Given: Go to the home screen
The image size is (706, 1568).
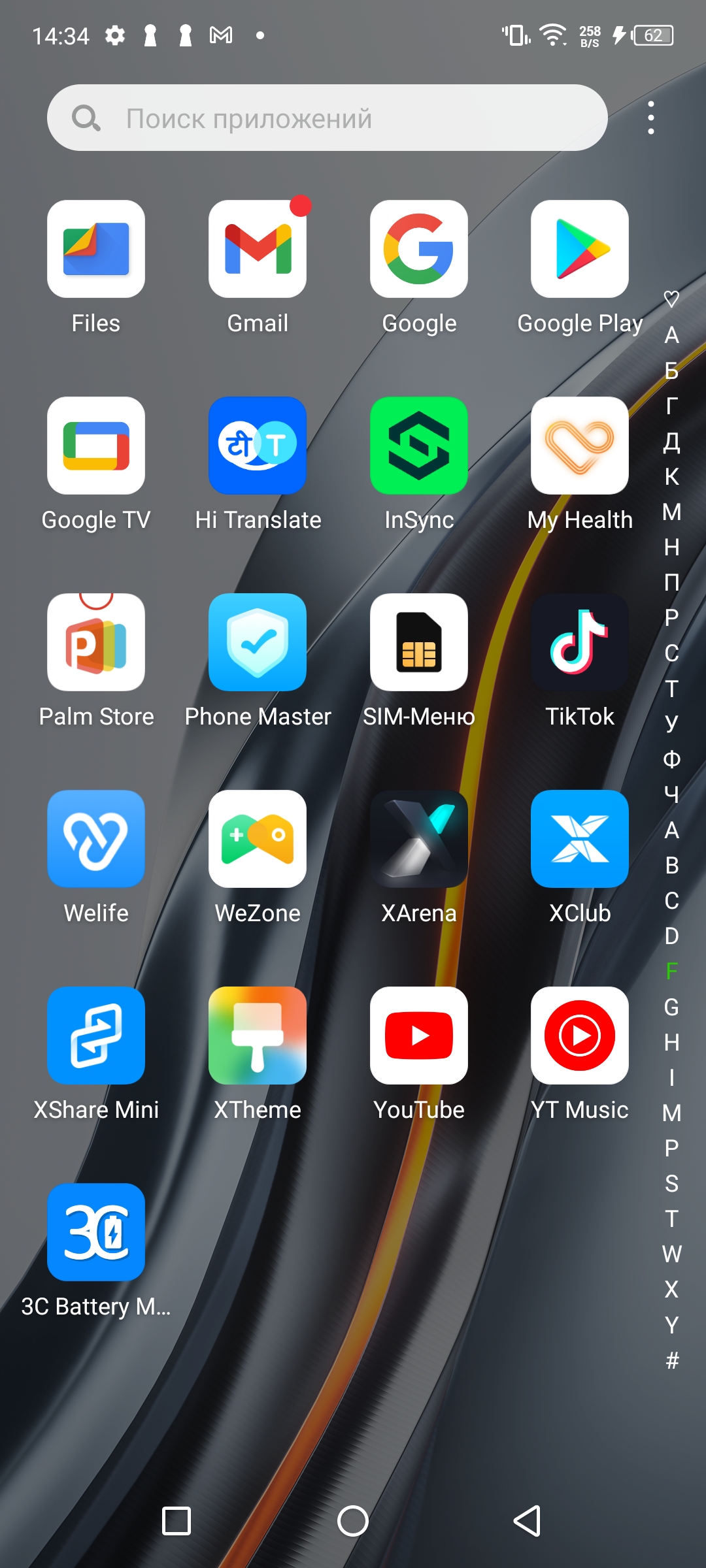Looking at the screenshot, I should [x=353, y=1521].
